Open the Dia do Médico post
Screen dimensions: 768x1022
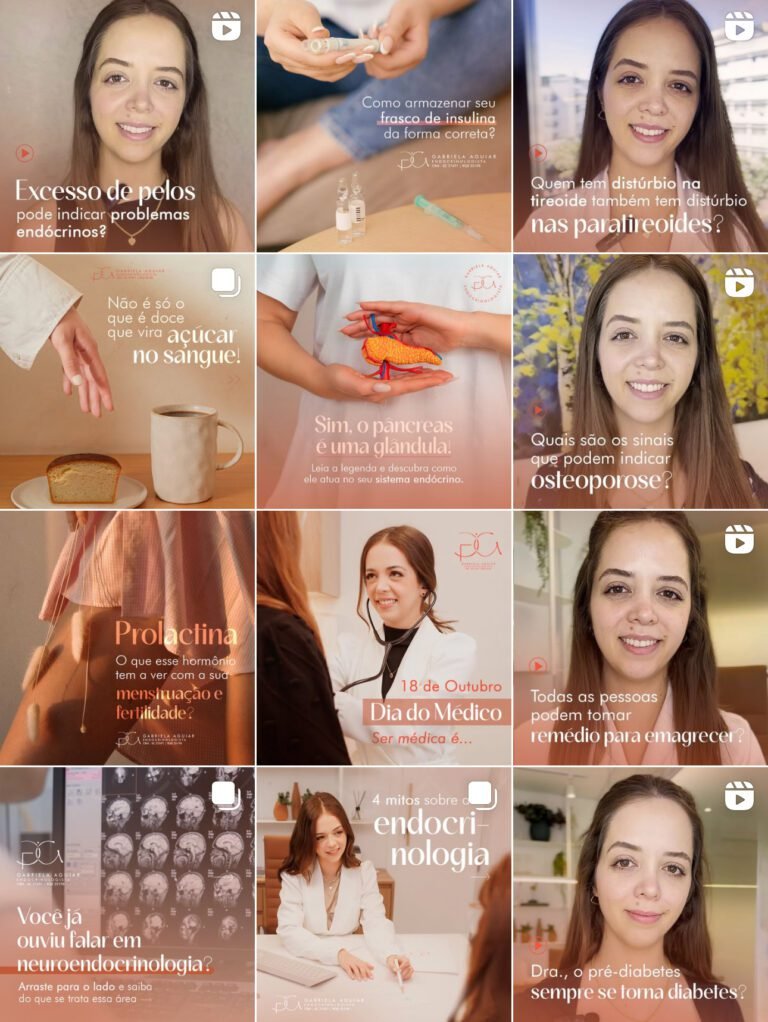pos(384,638)
